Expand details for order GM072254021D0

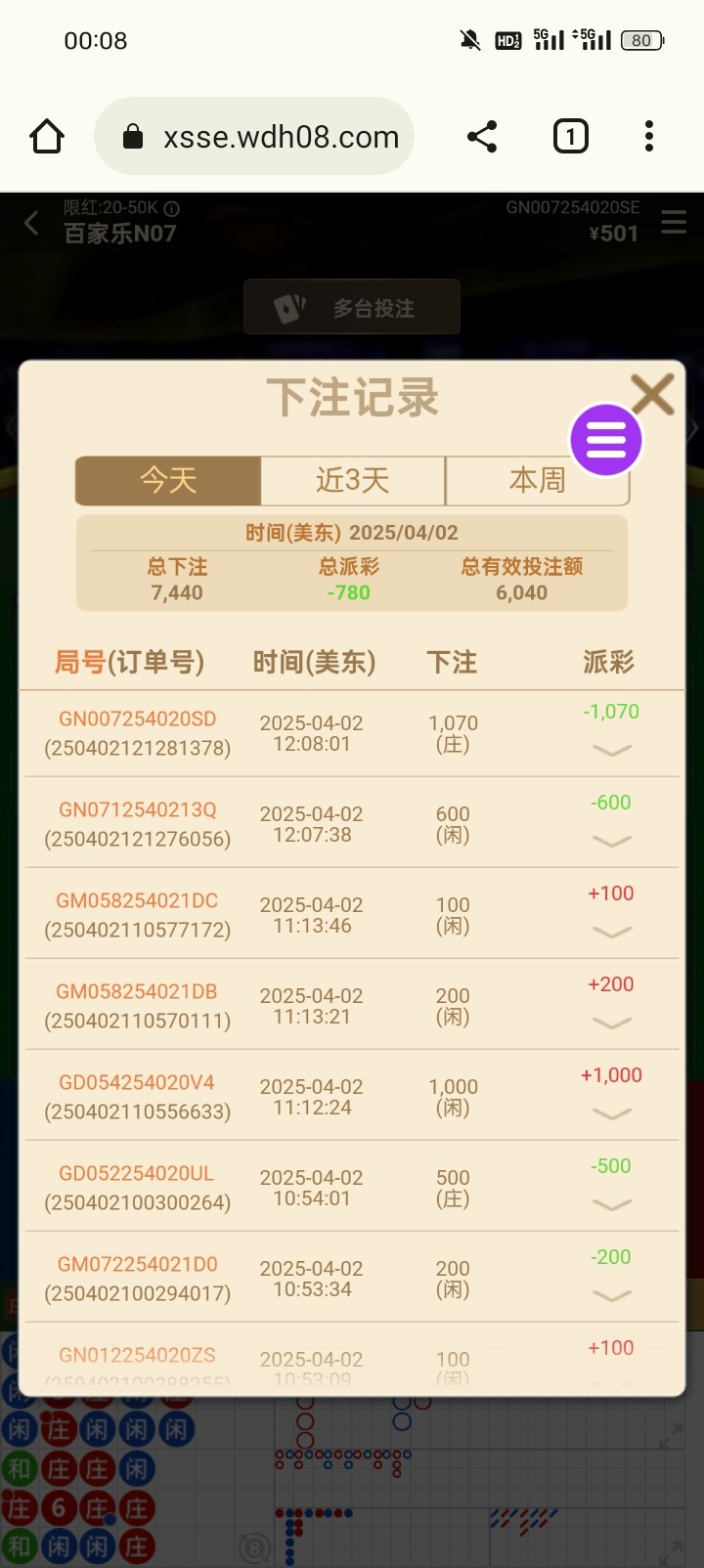pos(612,1295)
